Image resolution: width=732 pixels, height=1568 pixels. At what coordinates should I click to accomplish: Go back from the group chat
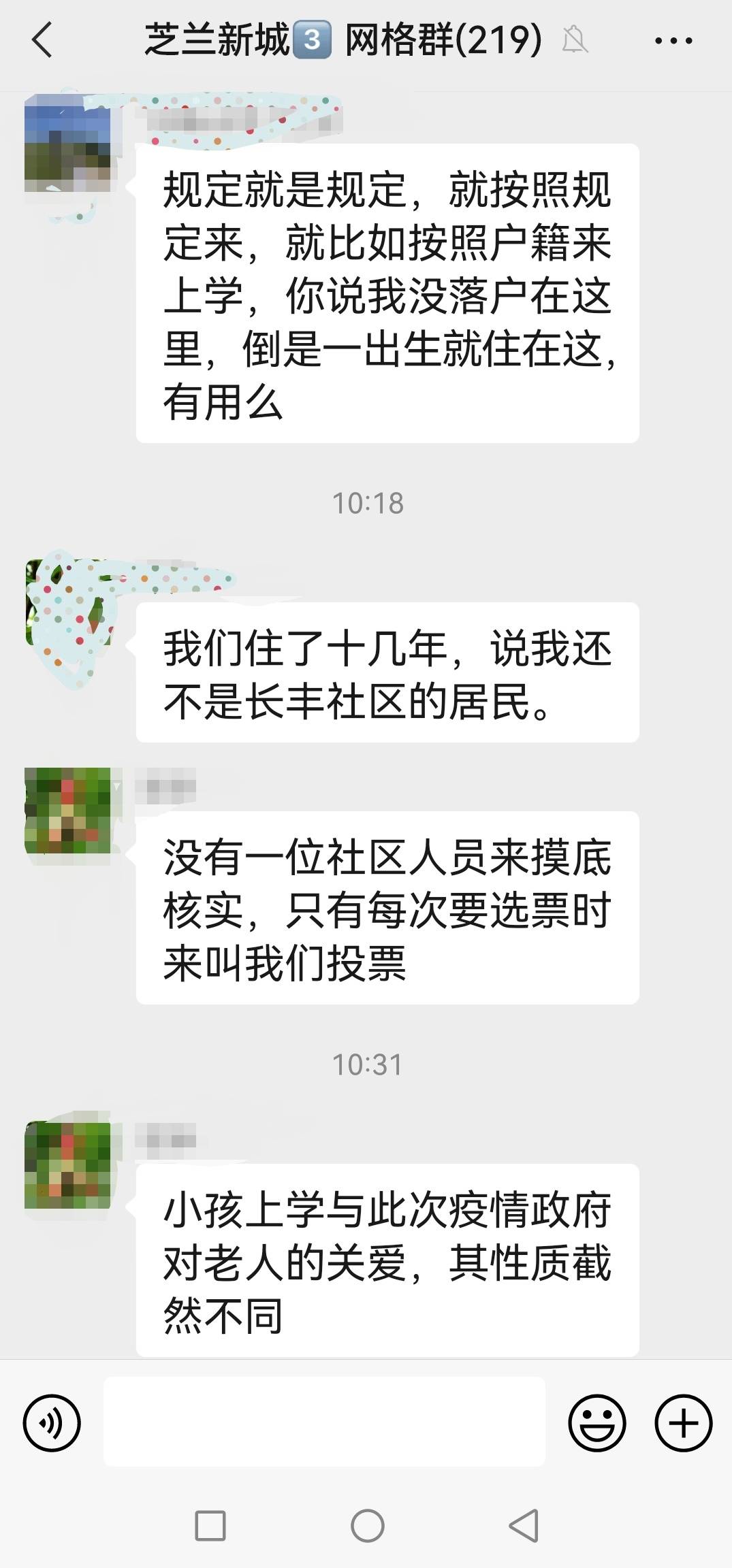pos(42,39)
